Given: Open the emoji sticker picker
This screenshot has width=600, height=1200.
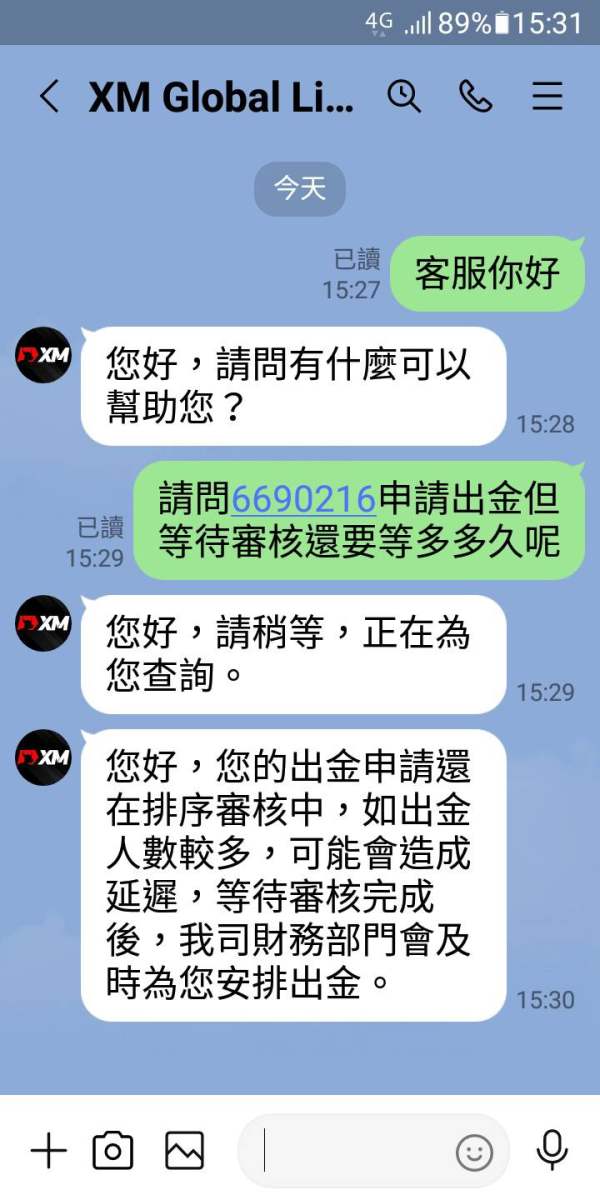Looking at the screenshot, I should tap(474, 1152).
